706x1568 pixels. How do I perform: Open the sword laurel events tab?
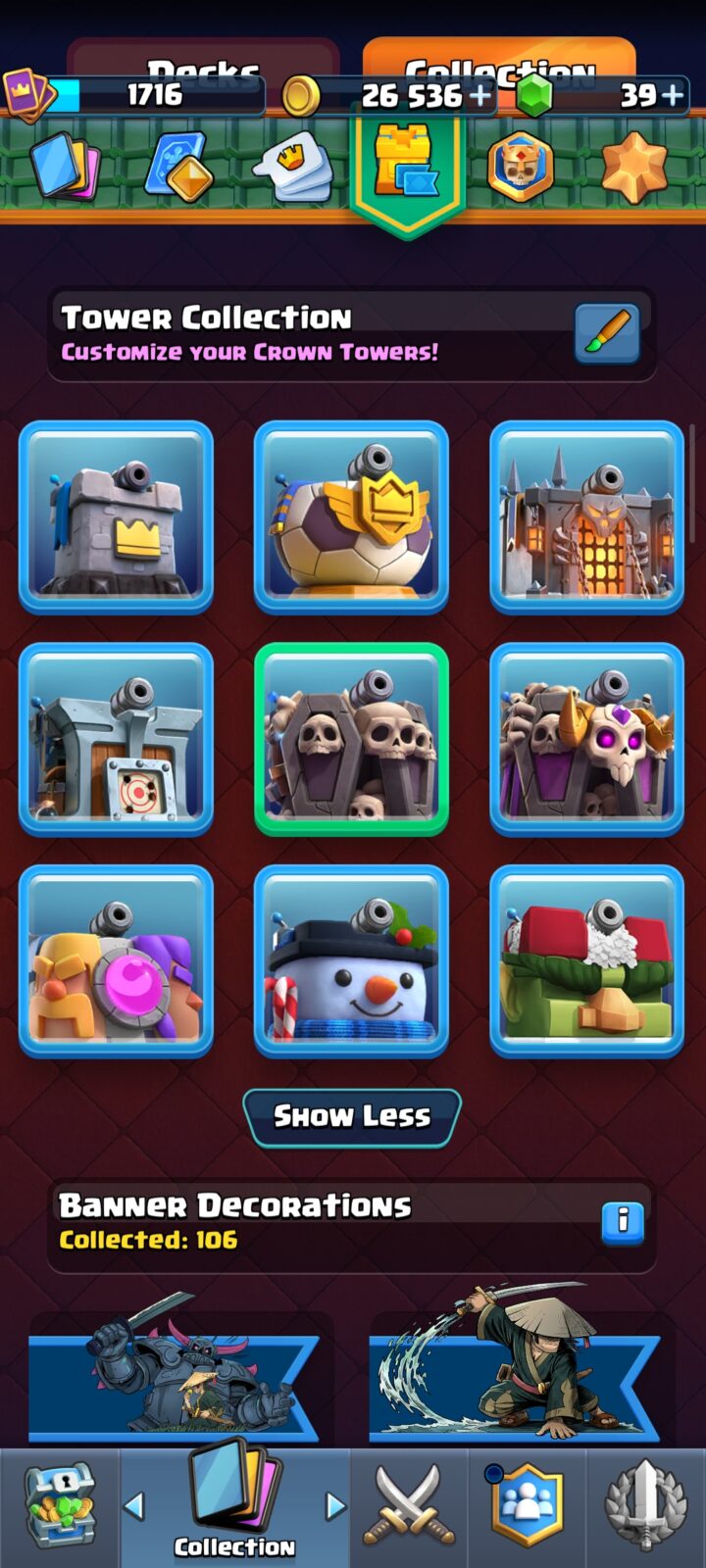coord(644,1506)
